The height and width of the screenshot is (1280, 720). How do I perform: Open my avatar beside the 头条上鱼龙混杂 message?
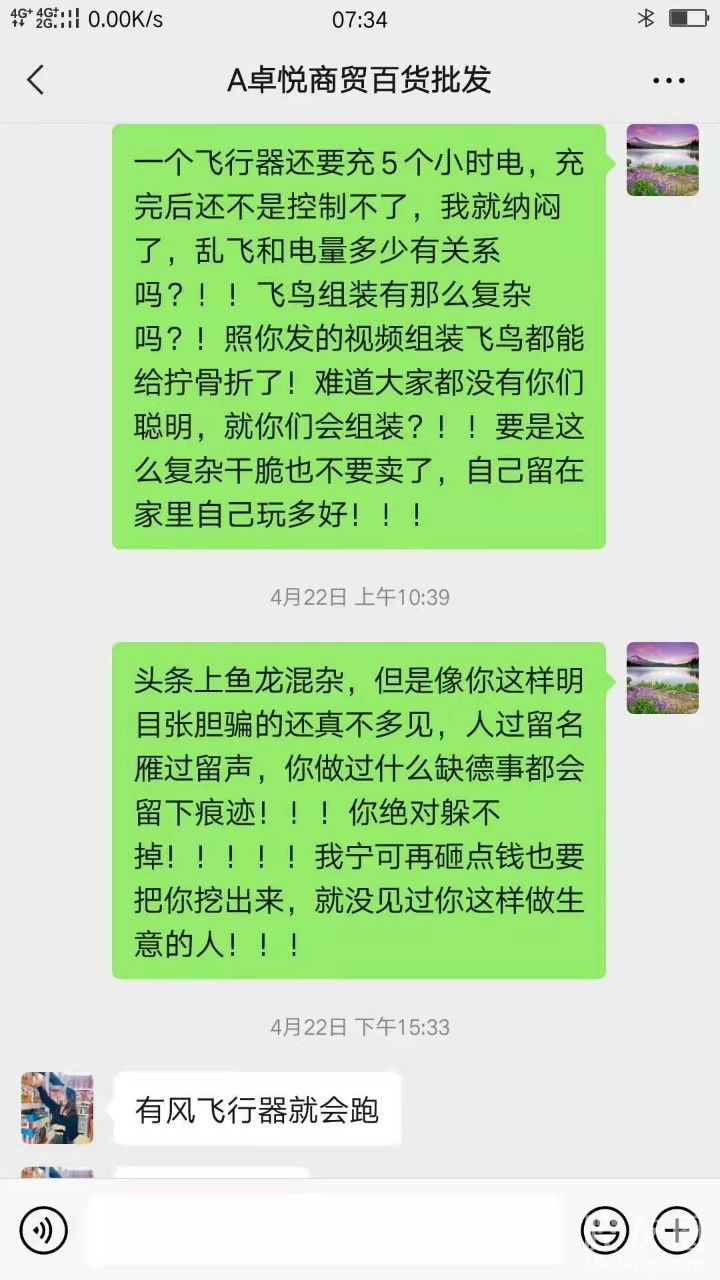[662, 678]
